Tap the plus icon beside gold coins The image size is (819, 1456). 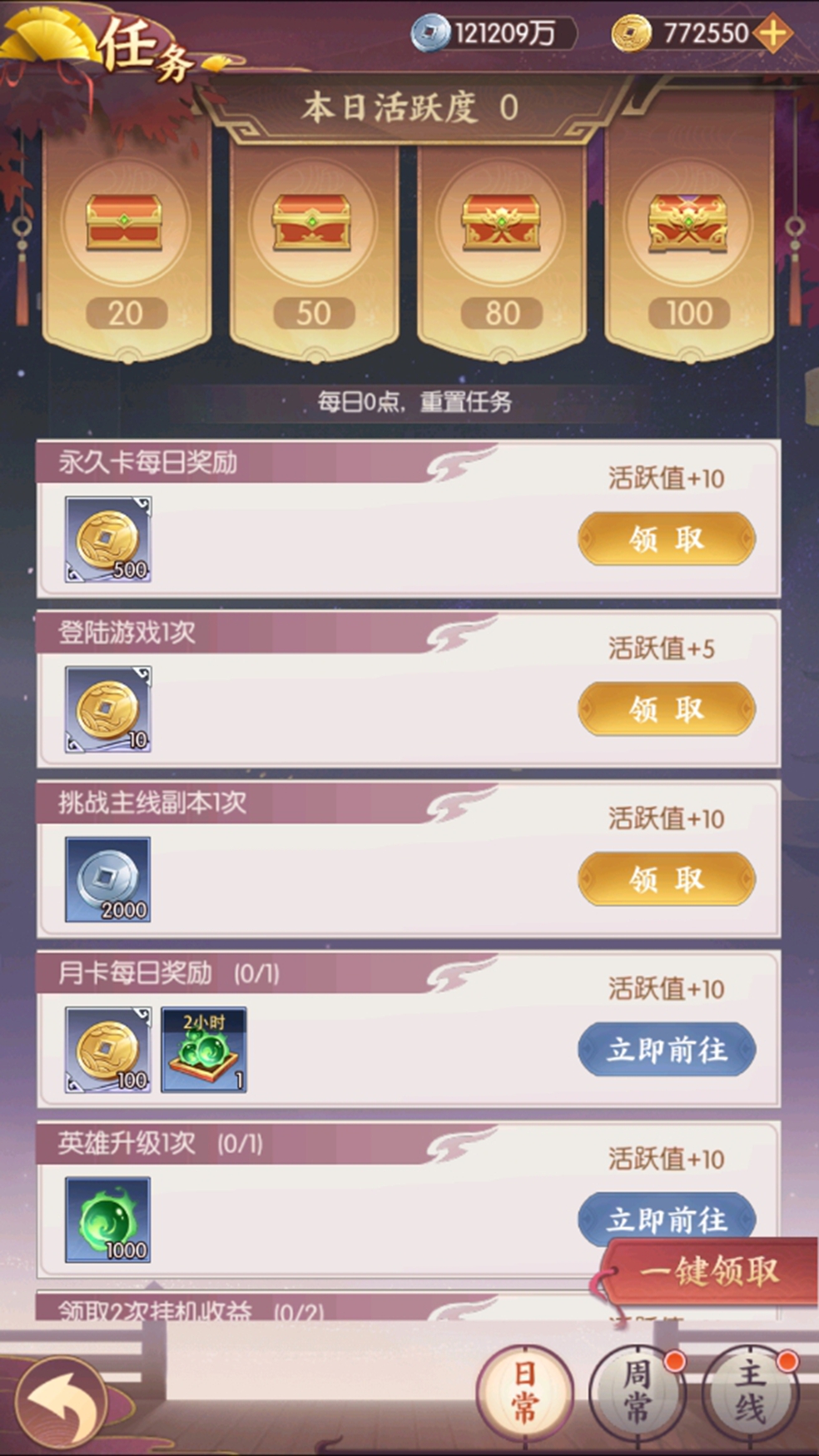773,33
